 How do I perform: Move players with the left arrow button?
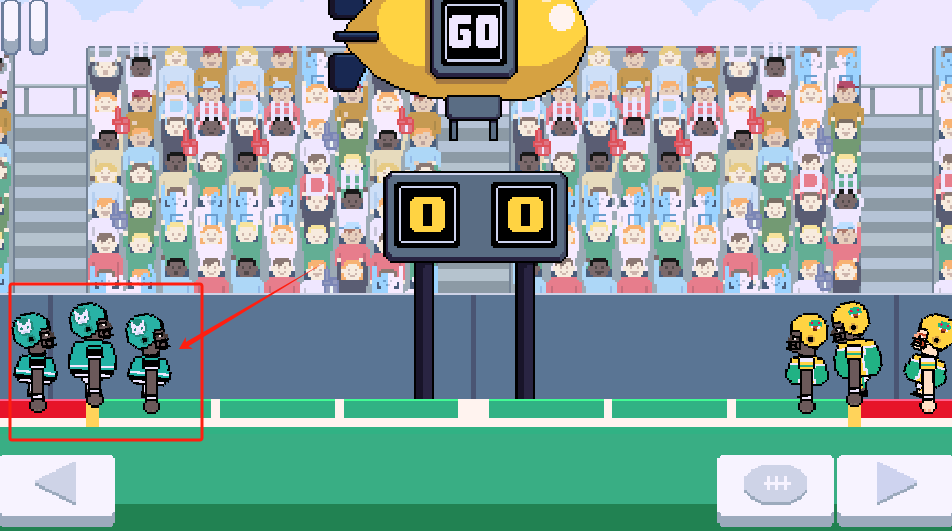(57, 486)
